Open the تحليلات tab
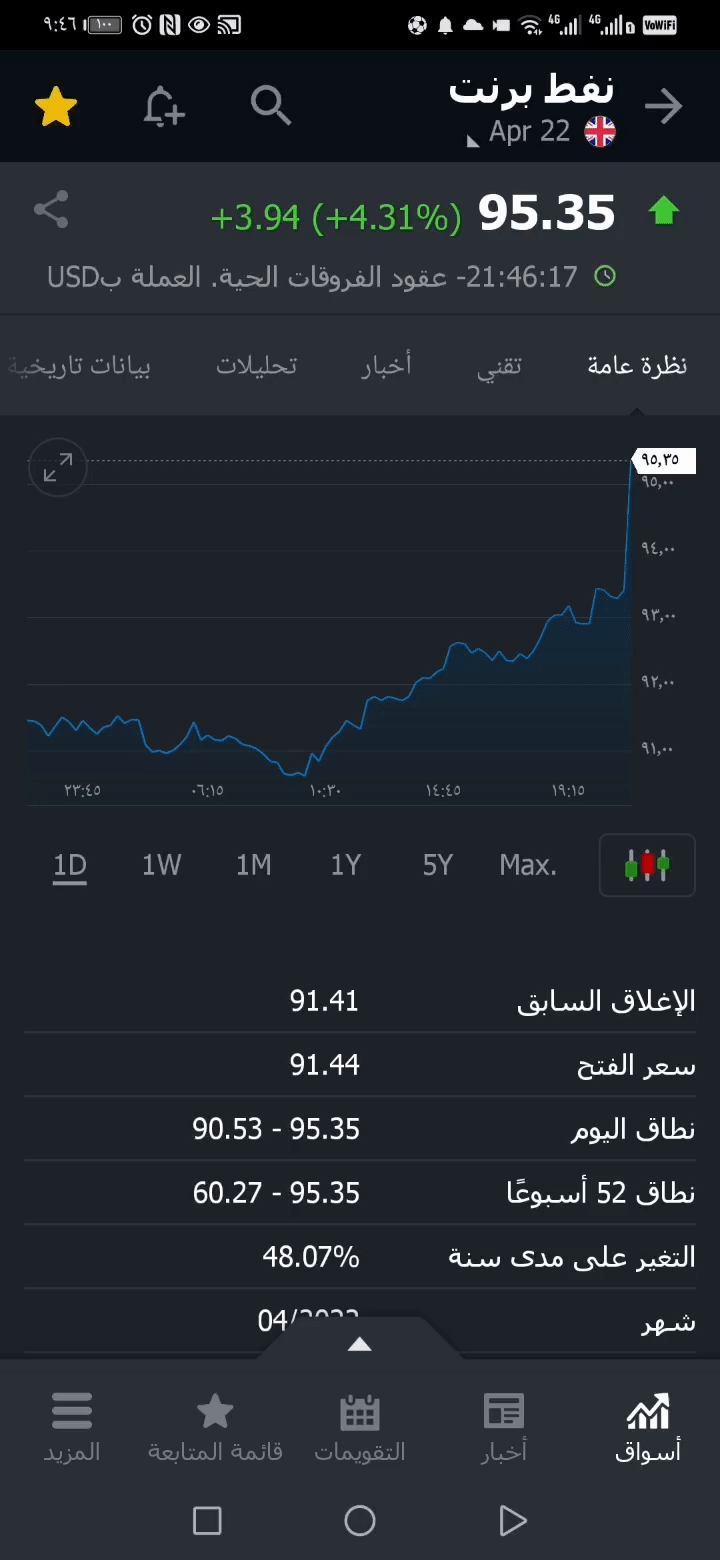 tap(256, 365)
